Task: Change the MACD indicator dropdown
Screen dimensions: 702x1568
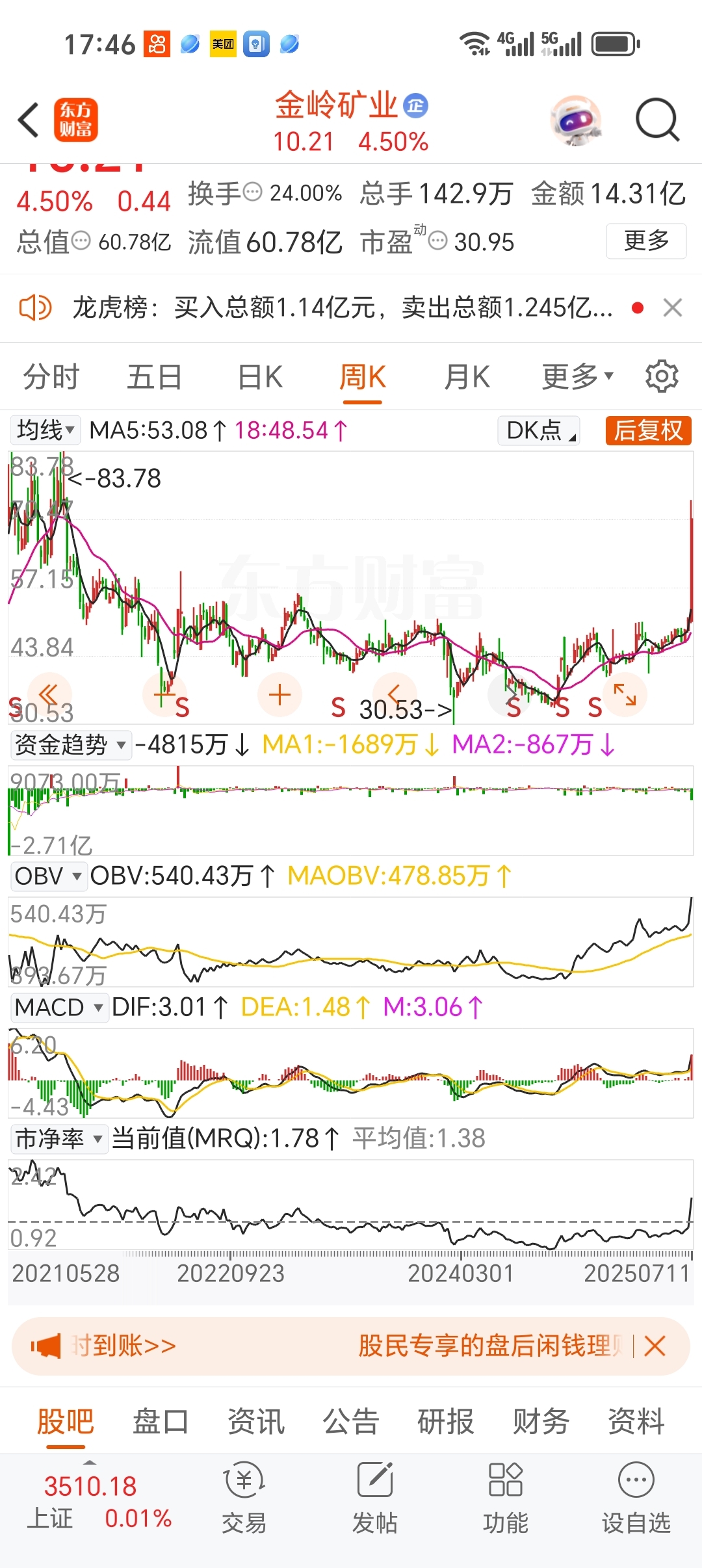Action: [59, 1008]
